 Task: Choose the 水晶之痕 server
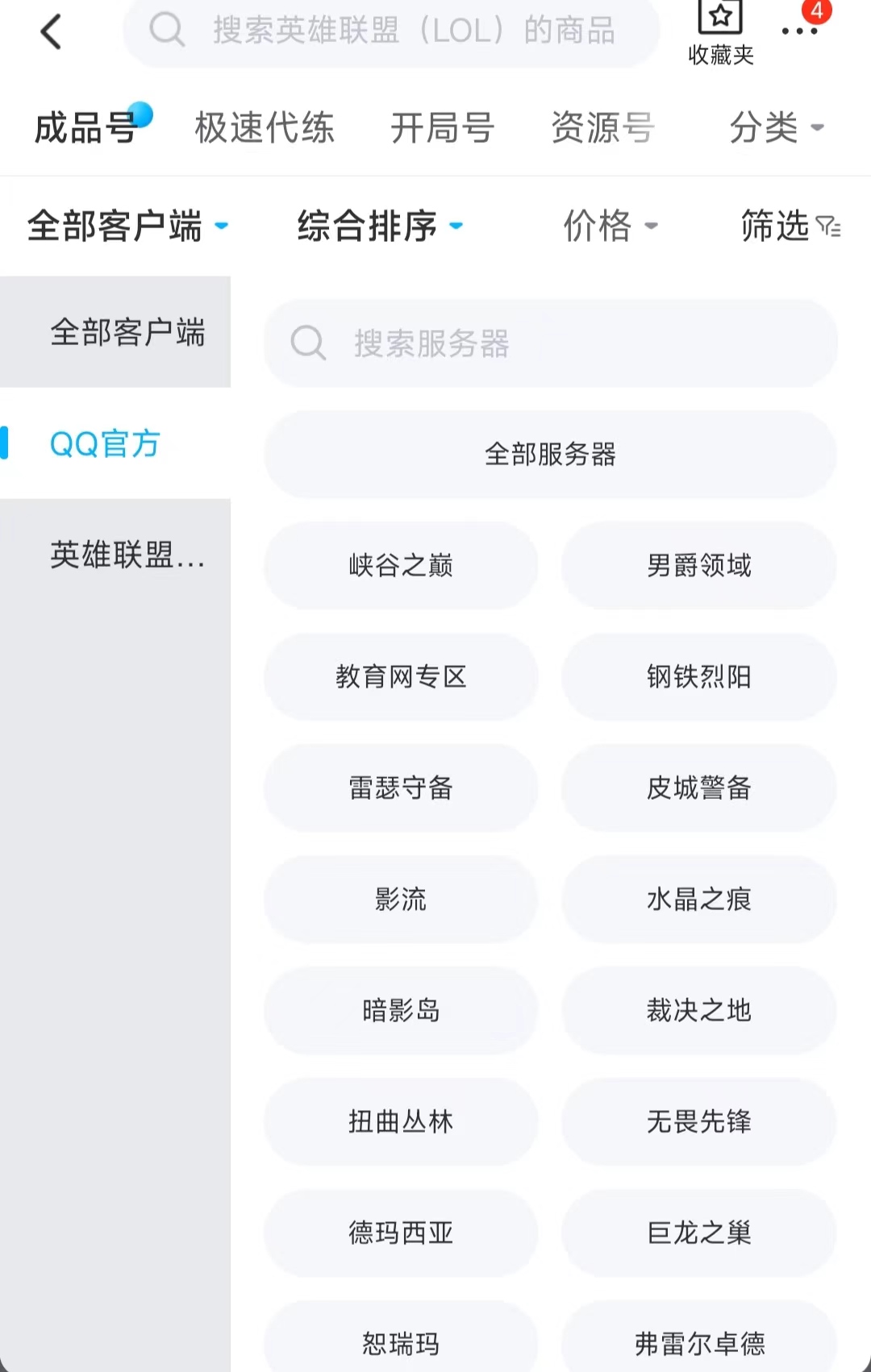tap(698, 900)
